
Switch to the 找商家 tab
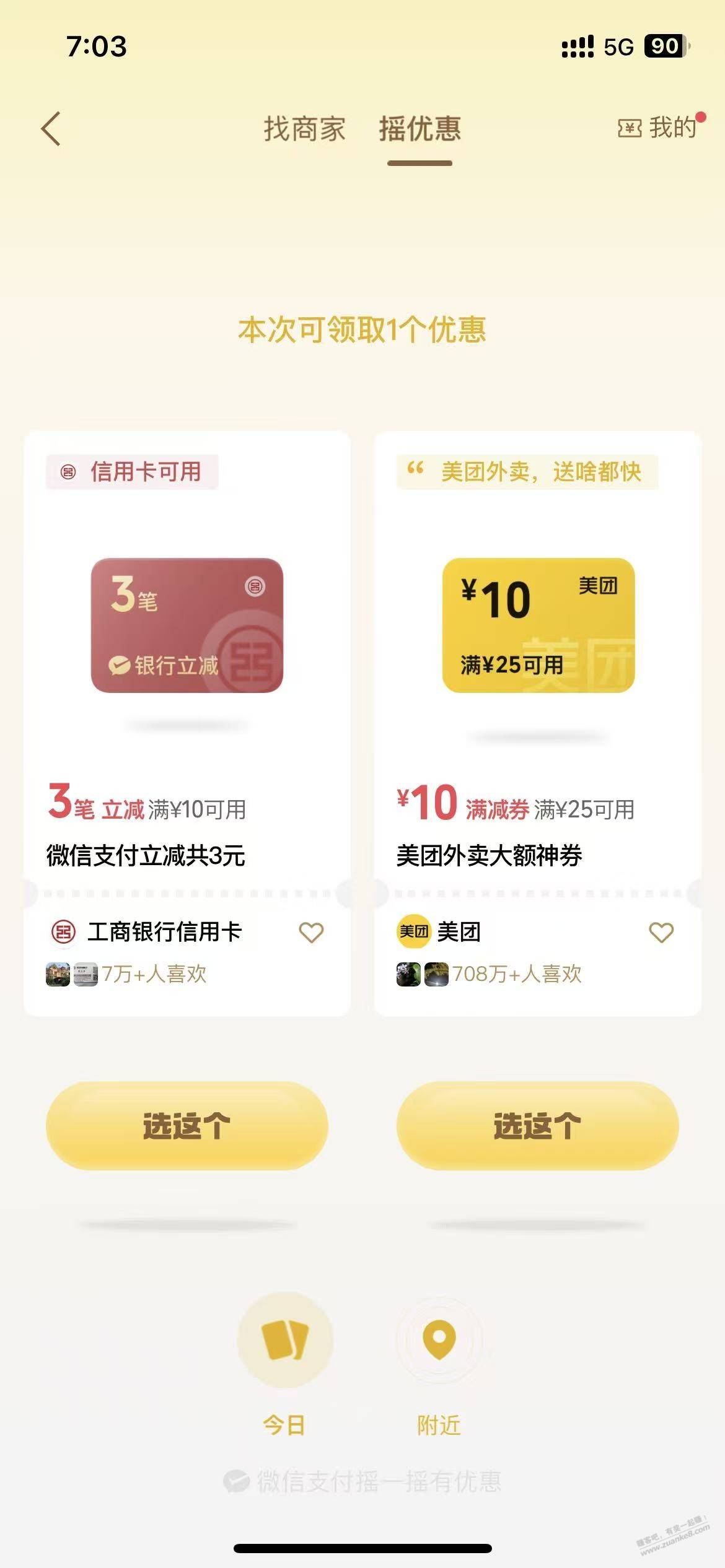click(304, 129)
